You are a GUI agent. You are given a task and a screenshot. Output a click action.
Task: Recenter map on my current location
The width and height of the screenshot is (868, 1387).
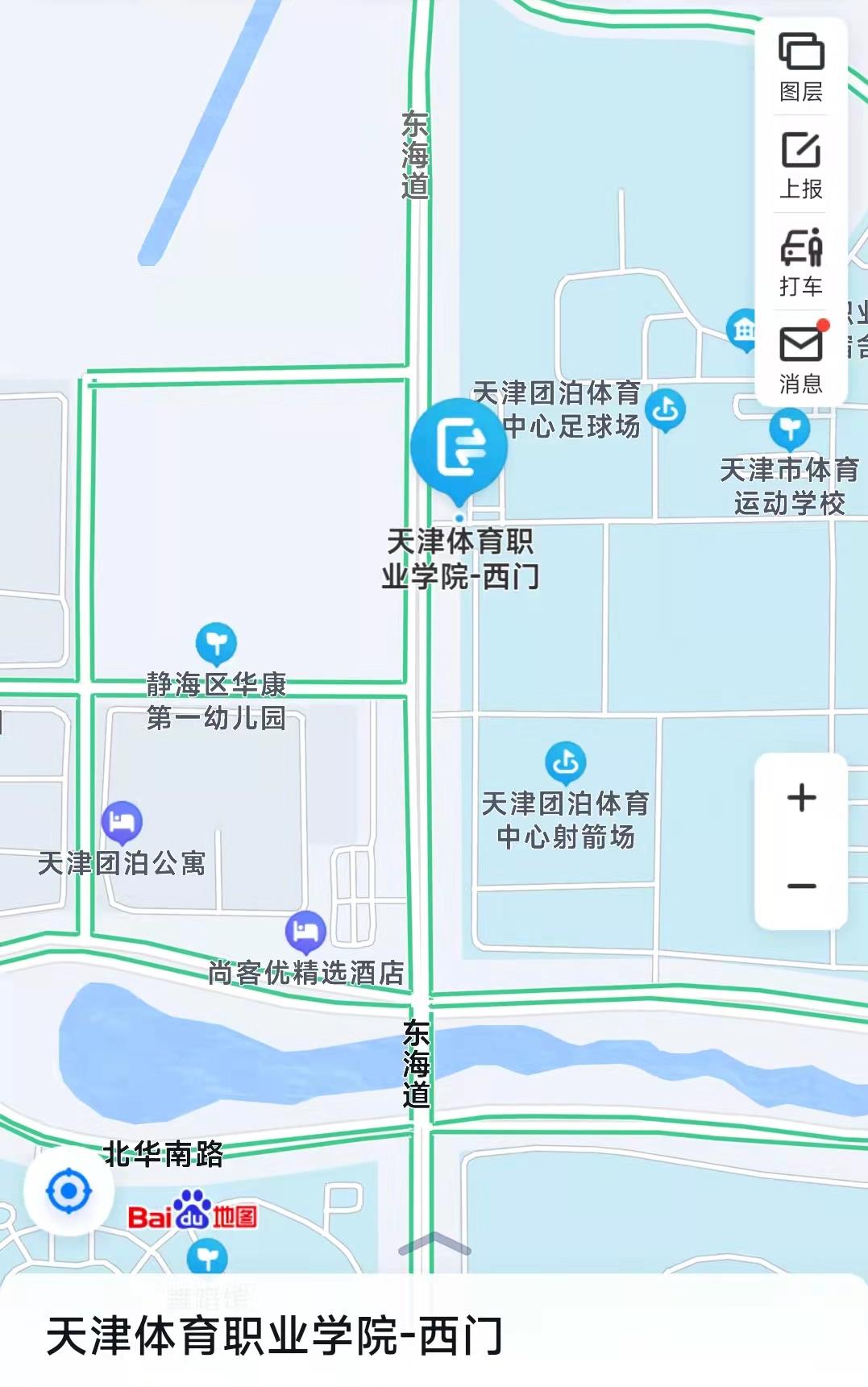pos(69,1190)
